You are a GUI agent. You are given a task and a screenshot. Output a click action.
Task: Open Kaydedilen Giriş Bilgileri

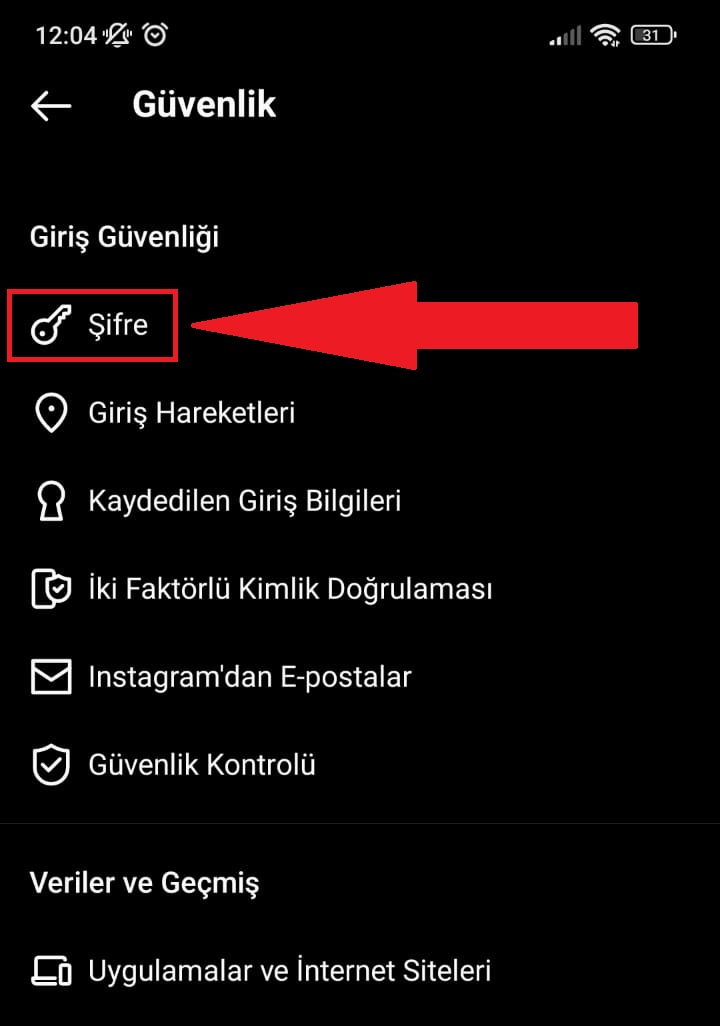pyautogui.click(x=245, y=499)
